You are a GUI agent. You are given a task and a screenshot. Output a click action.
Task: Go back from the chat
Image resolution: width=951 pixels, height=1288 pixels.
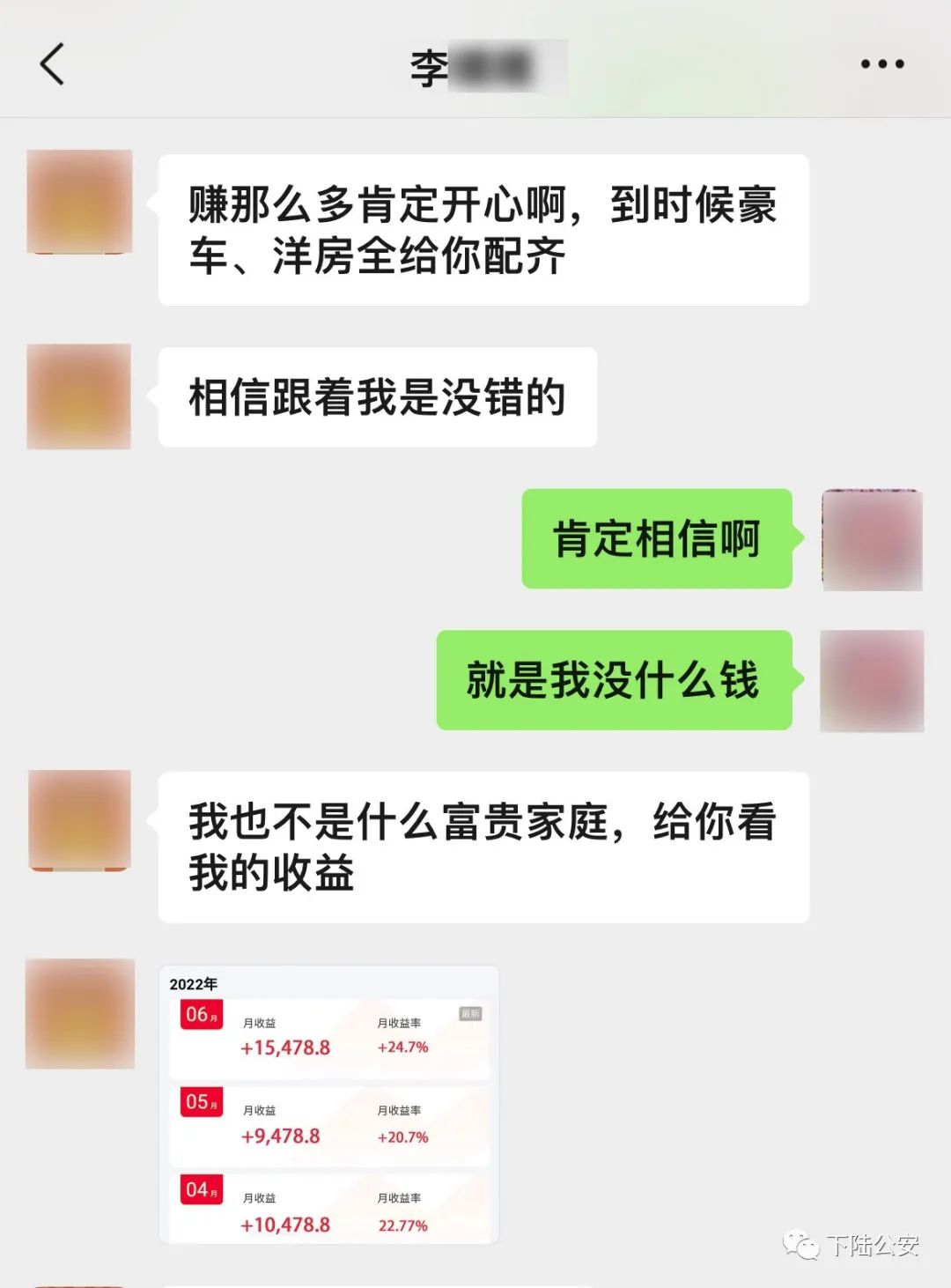click(x=52, y=64)
